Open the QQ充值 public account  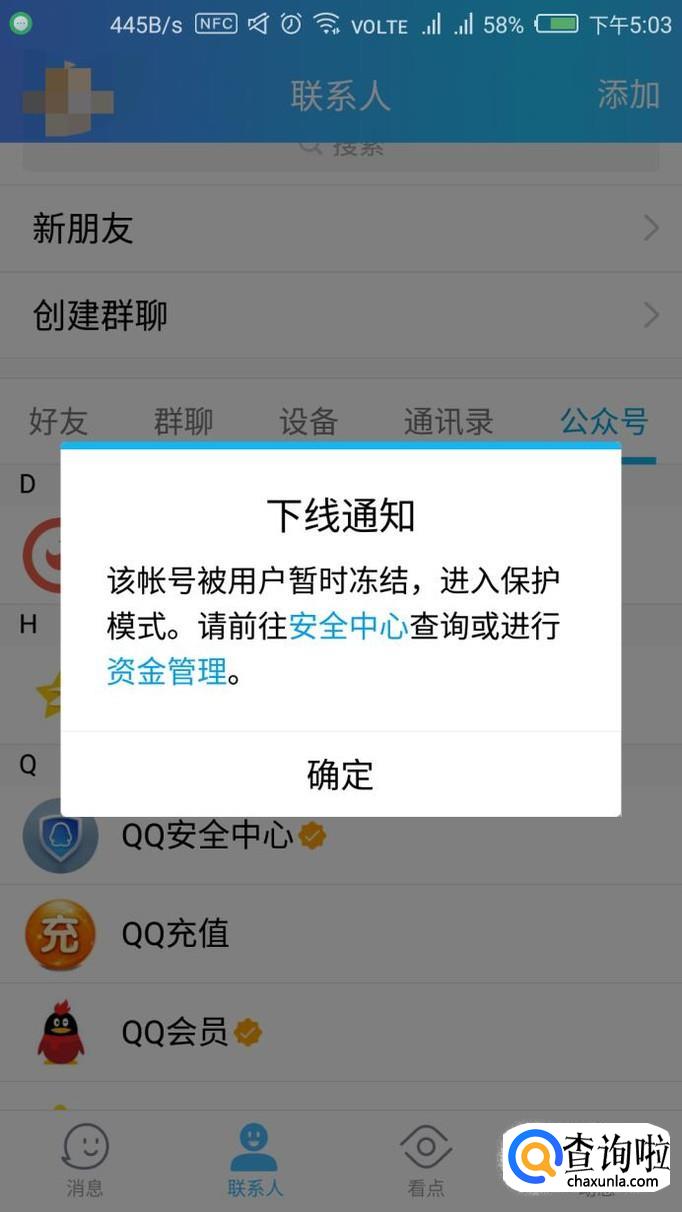pyautogui.click(x=175, y=934)
